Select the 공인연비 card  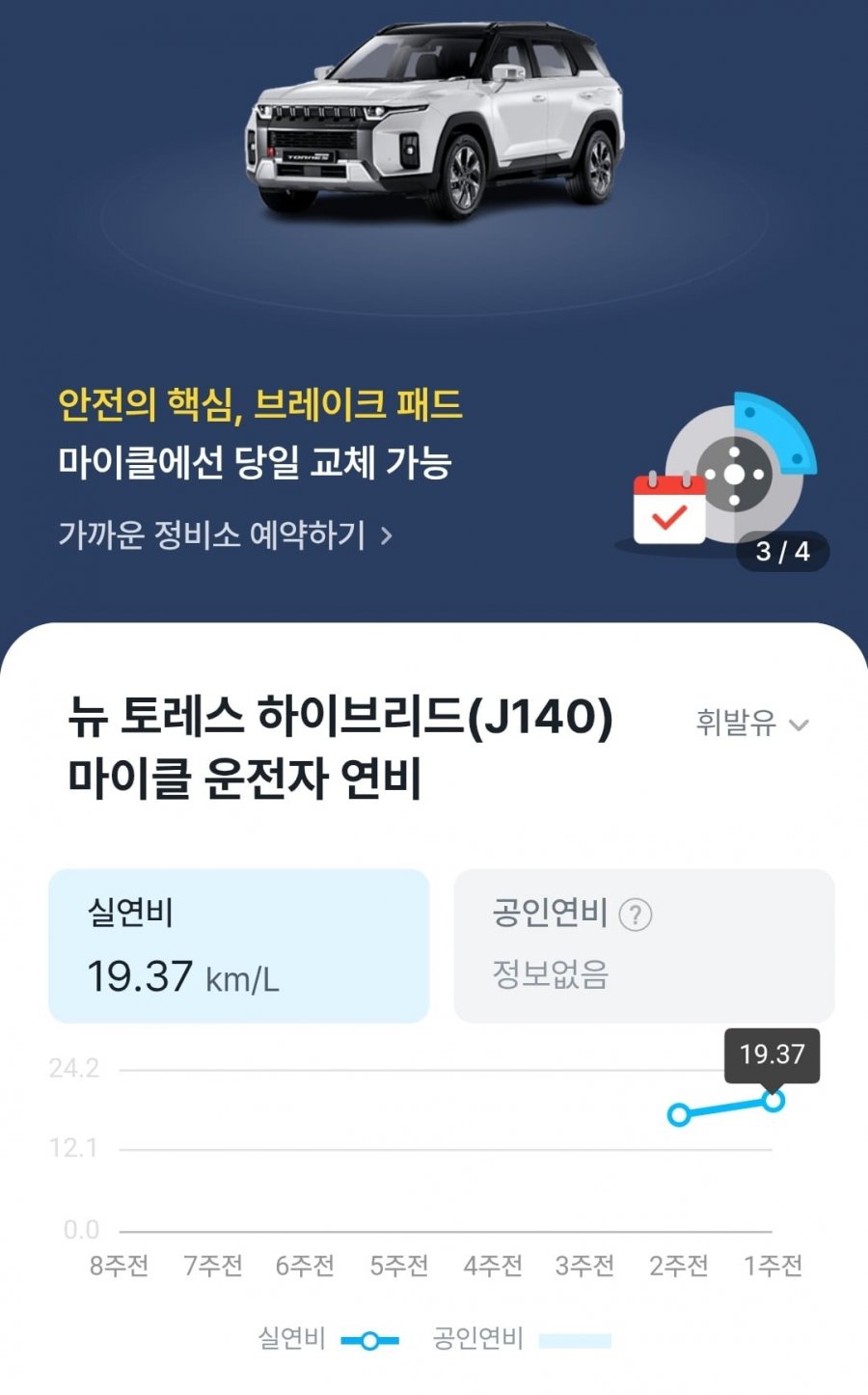click(643, 945)
